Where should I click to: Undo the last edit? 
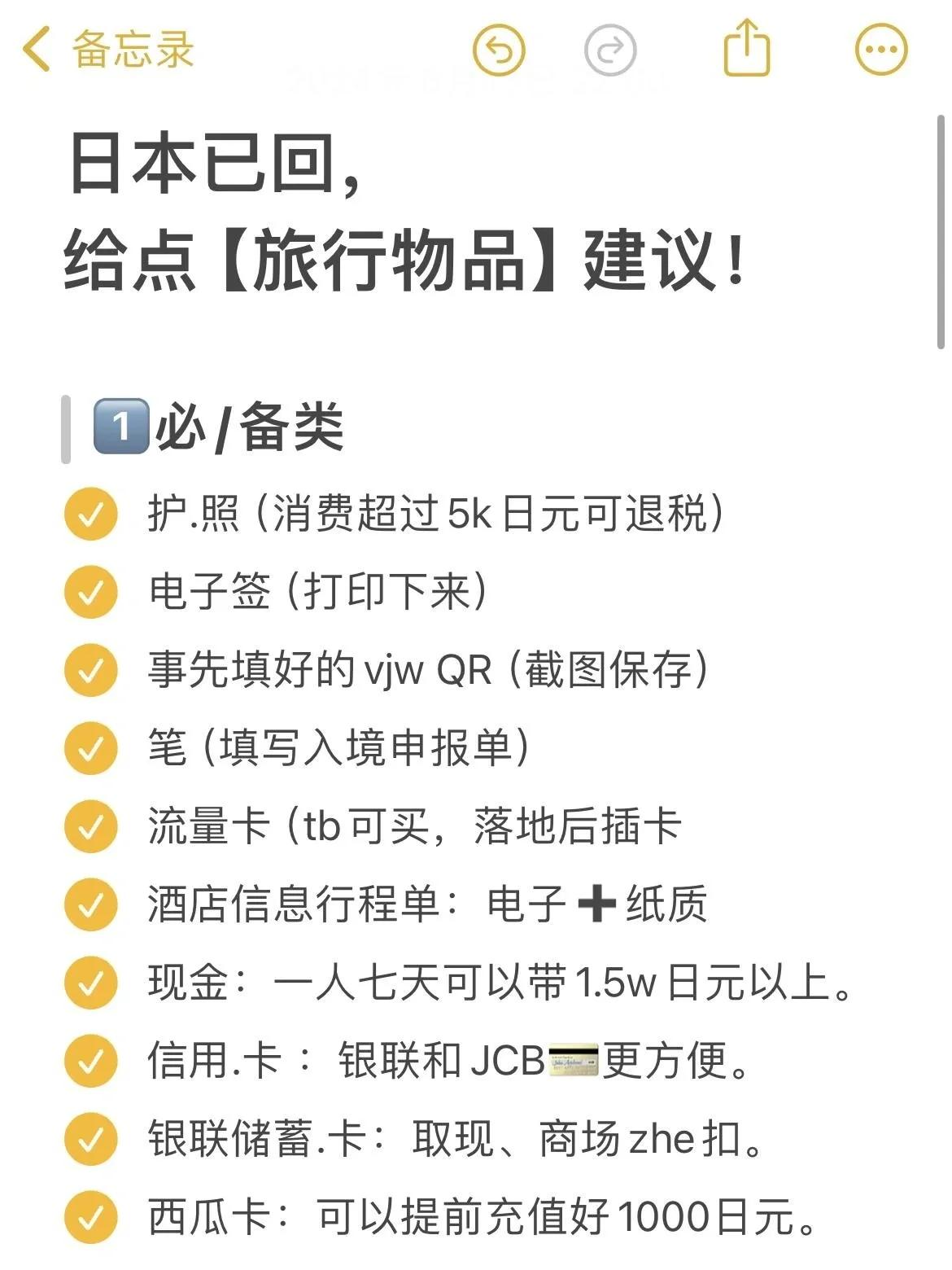pyautogui.click(x=499, y=50)
